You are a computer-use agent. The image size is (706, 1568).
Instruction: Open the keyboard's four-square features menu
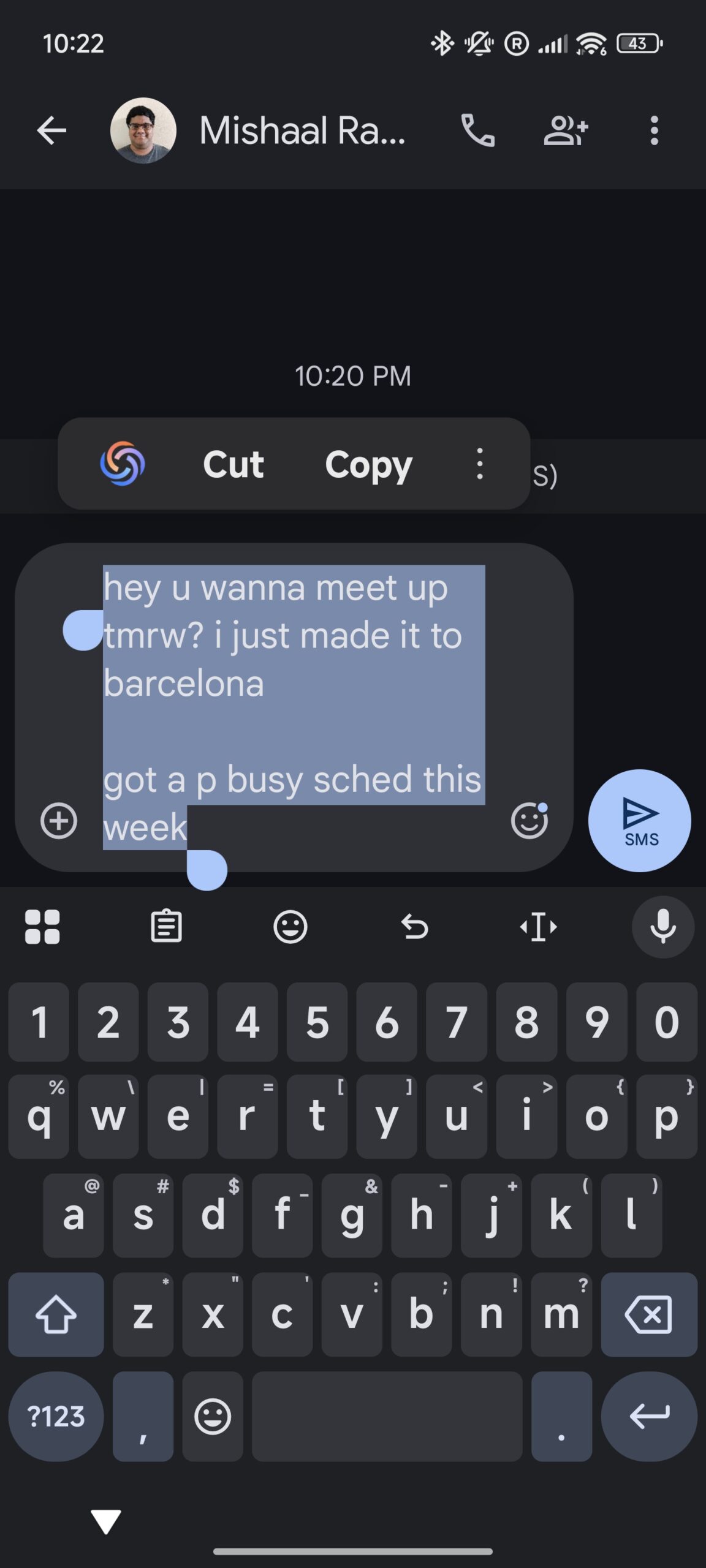point(42,927)
